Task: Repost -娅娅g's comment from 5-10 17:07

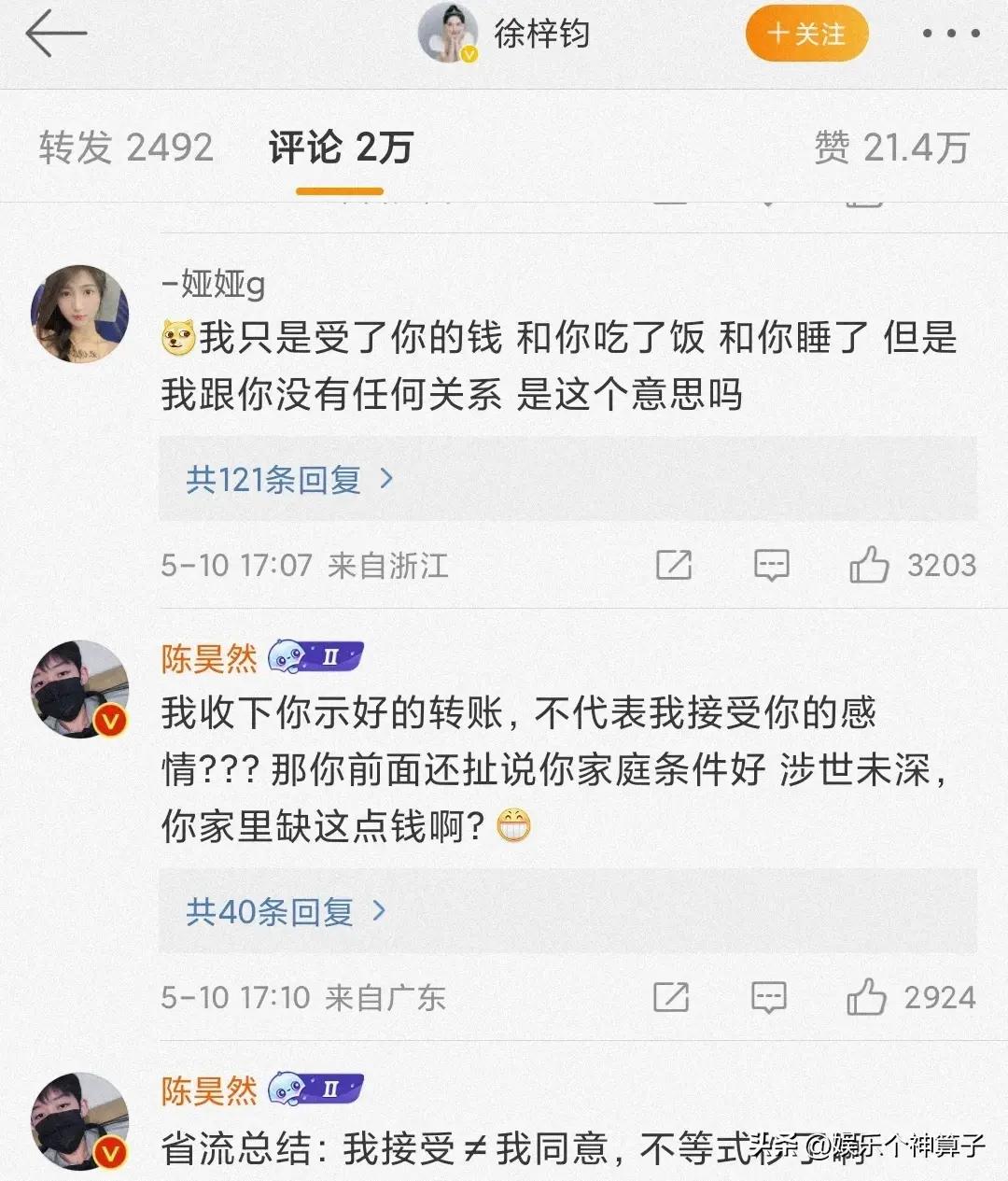Action: (x=674, y=565)
